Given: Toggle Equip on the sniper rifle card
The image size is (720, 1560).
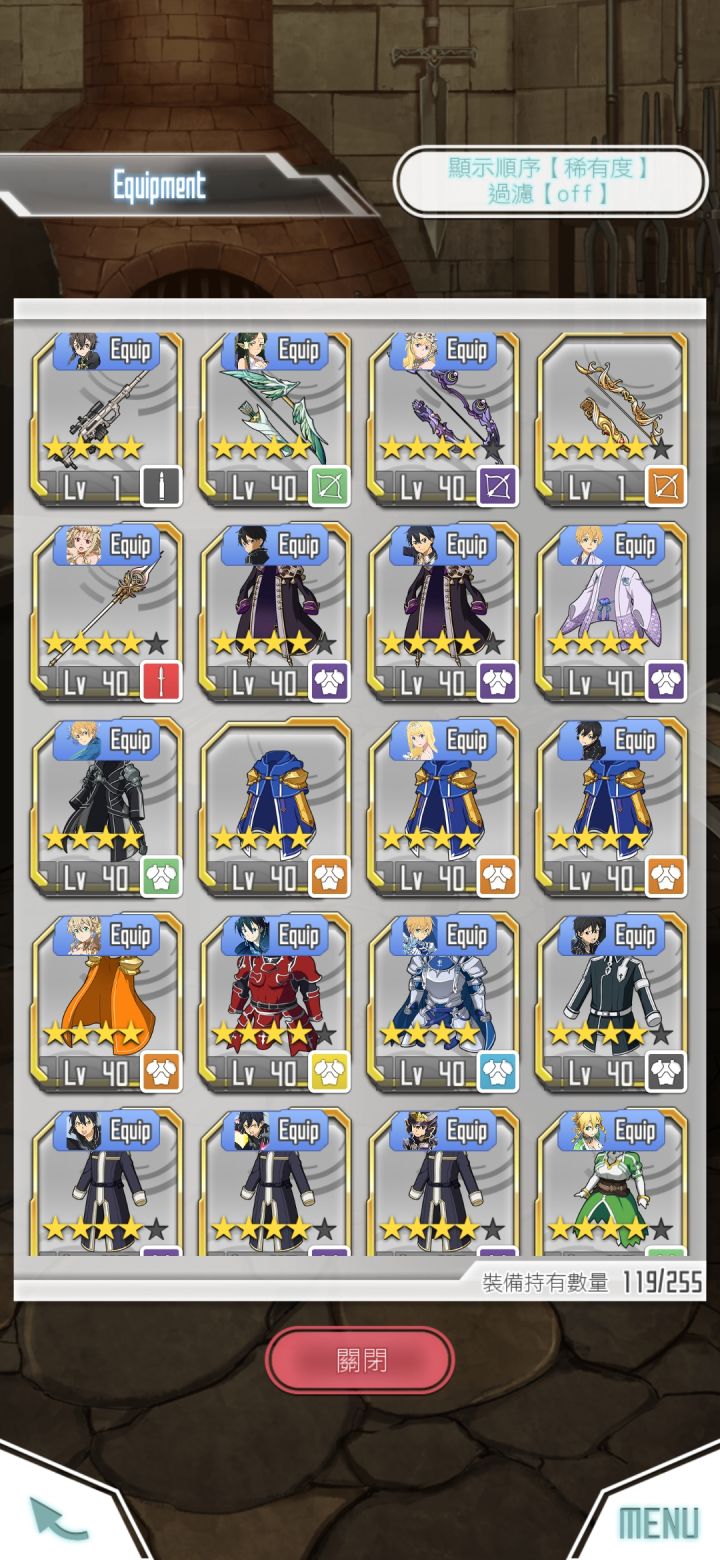Looking at the screenshot, I should tap(130, 350).
